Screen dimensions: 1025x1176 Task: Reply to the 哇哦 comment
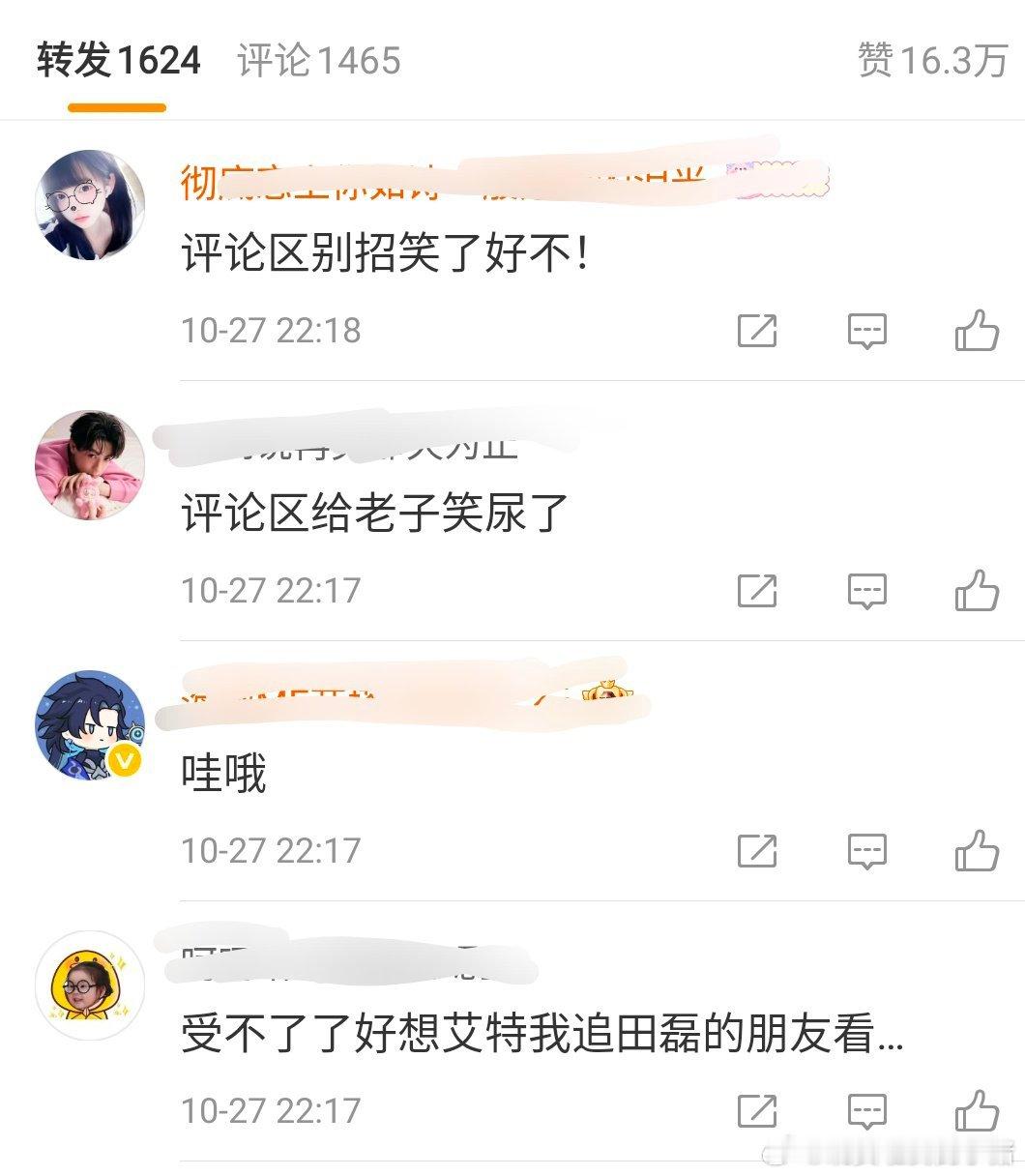point(866,851)
